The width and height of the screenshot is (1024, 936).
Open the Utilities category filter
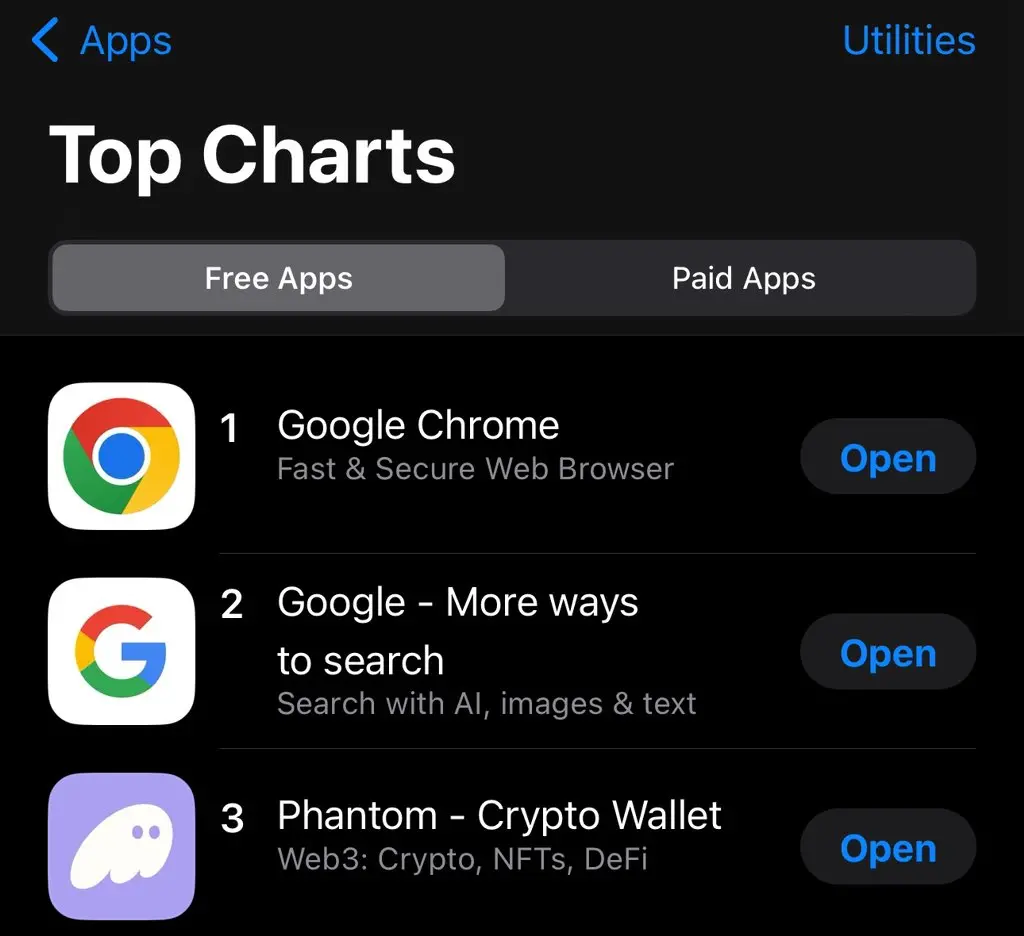click(908, 41)
